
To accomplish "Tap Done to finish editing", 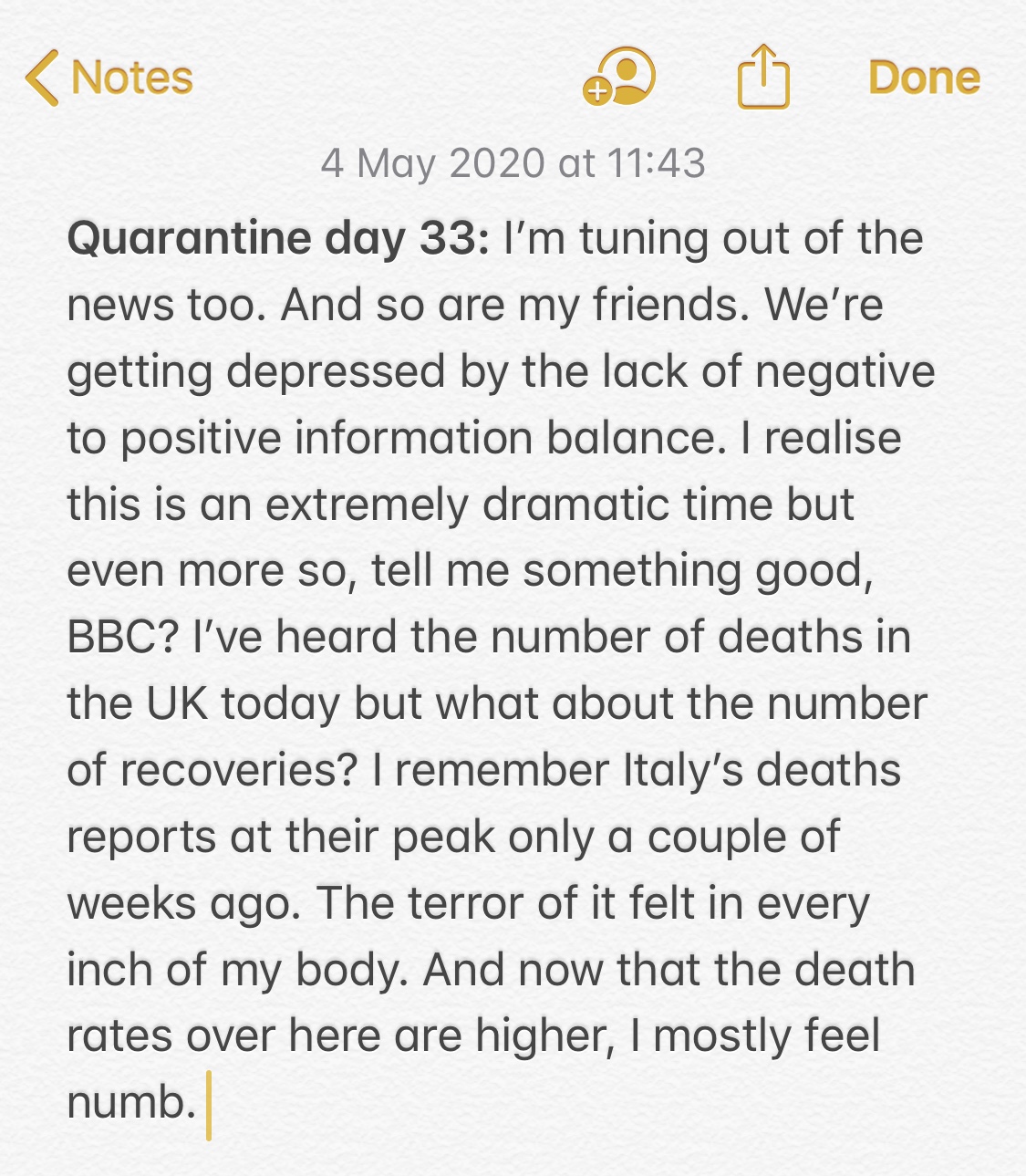I will (x=924, y=78).
